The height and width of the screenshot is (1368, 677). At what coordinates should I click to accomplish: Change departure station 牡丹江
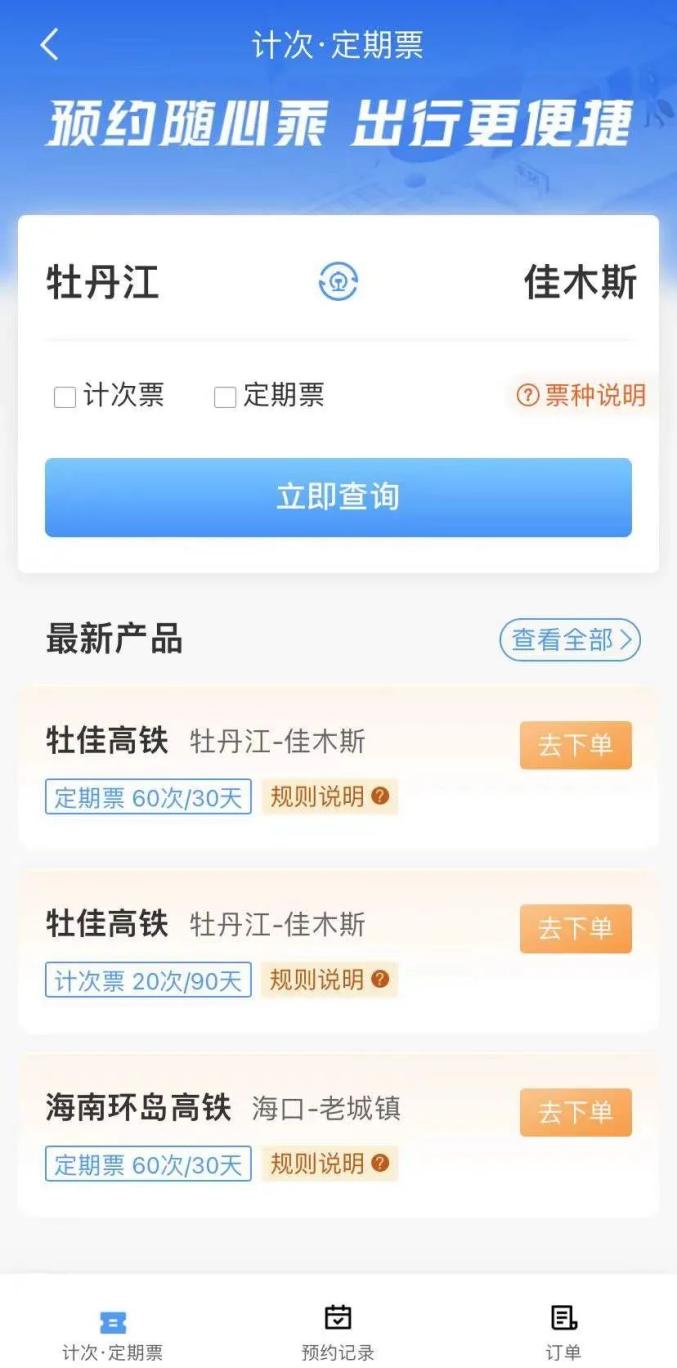click(x=103, y=283)
